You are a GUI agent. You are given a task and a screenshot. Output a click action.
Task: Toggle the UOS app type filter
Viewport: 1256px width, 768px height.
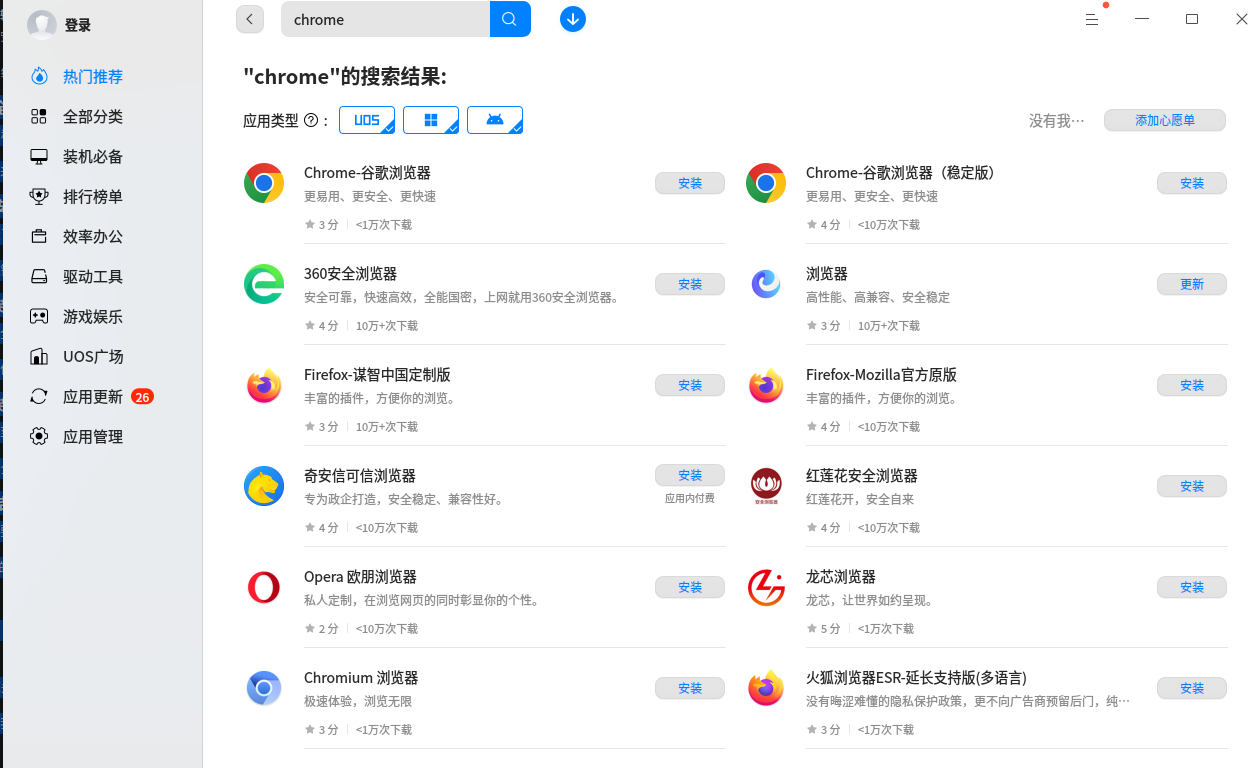tap(367, 120)
